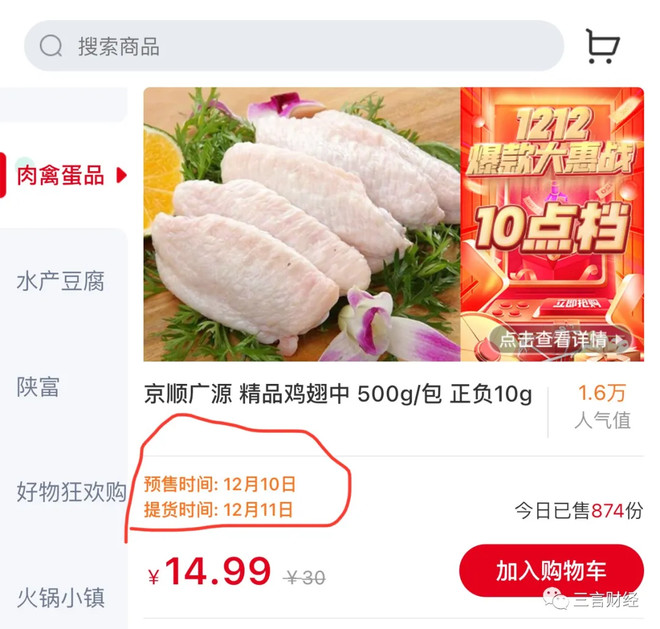
Task: Go to the 好物狂欢购 category
Action: click(70, 492)
